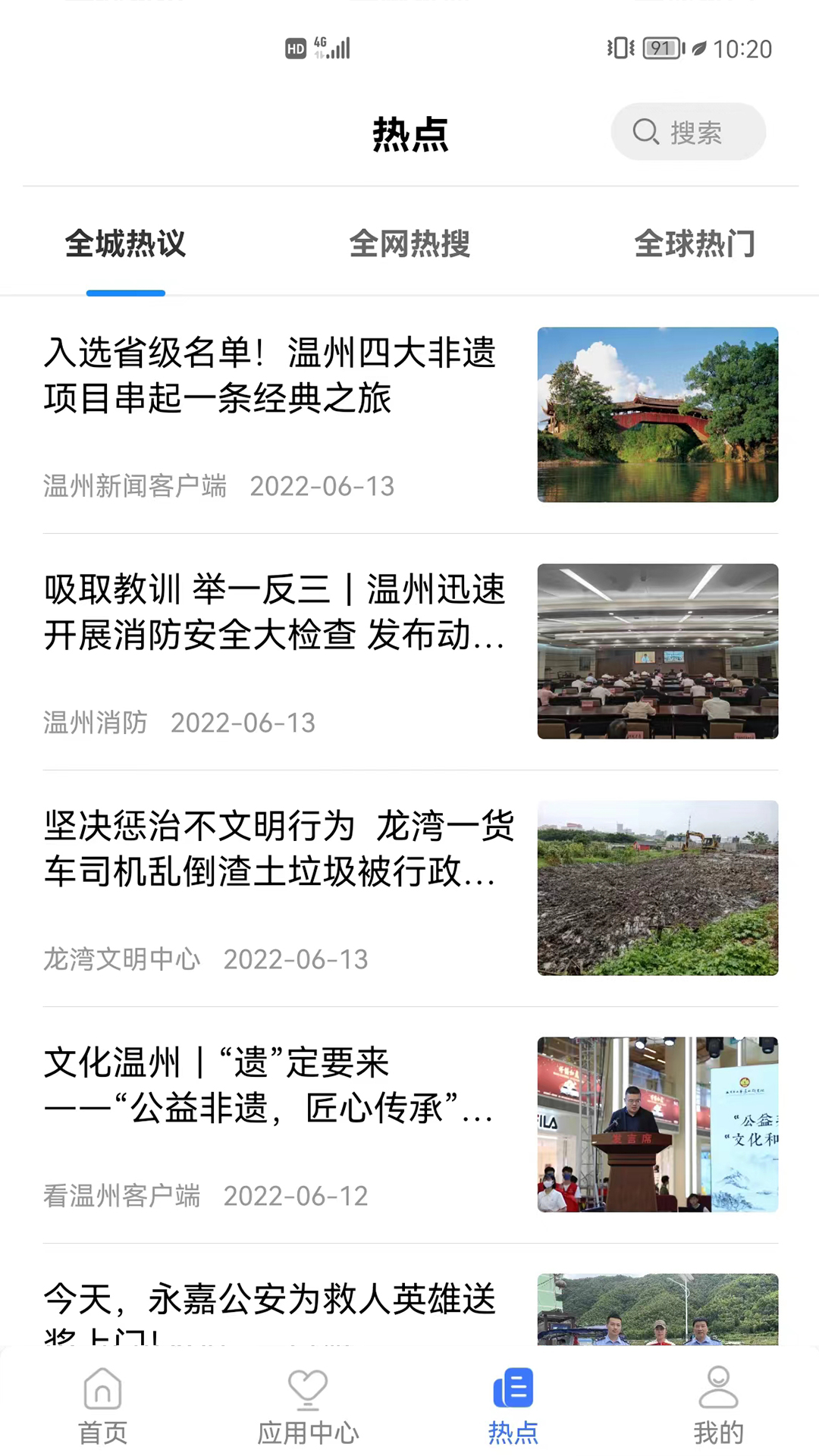Open the 温州消防安全大检查 article
The height and width of the screenshot is (1456, 819).
coord(275,612)
